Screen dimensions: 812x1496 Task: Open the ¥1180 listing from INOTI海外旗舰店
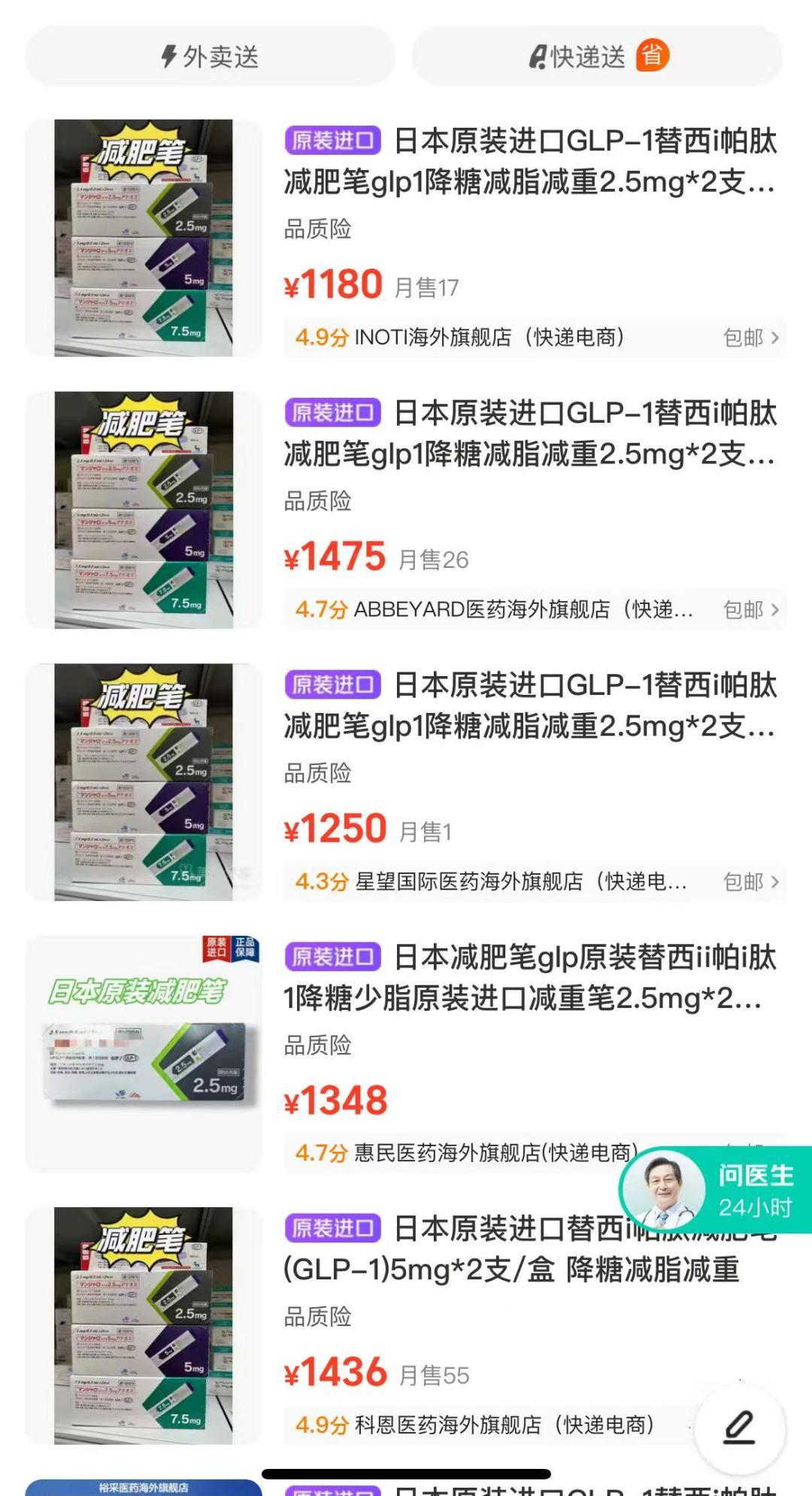529,162
